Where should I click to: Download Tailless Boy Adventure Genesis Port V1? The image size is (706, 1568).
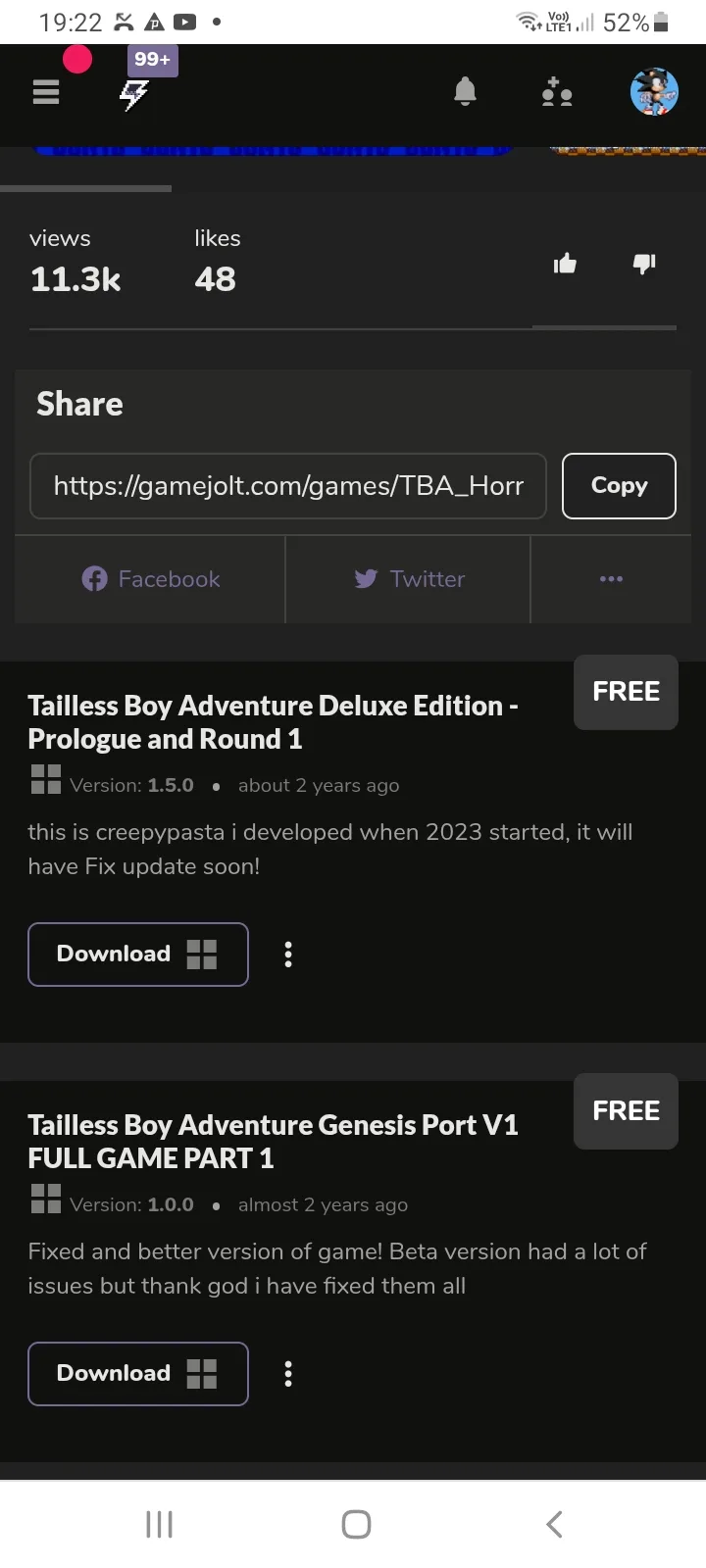(138, 1374)
